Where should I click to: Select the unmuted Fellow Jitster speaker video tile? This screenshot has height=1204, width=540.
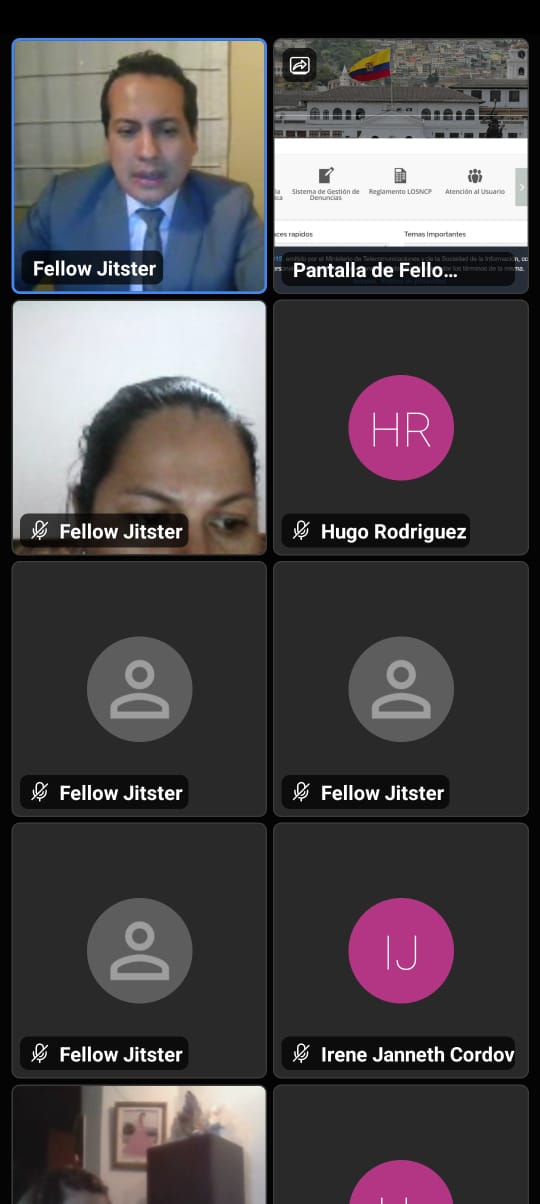(139, 166)
